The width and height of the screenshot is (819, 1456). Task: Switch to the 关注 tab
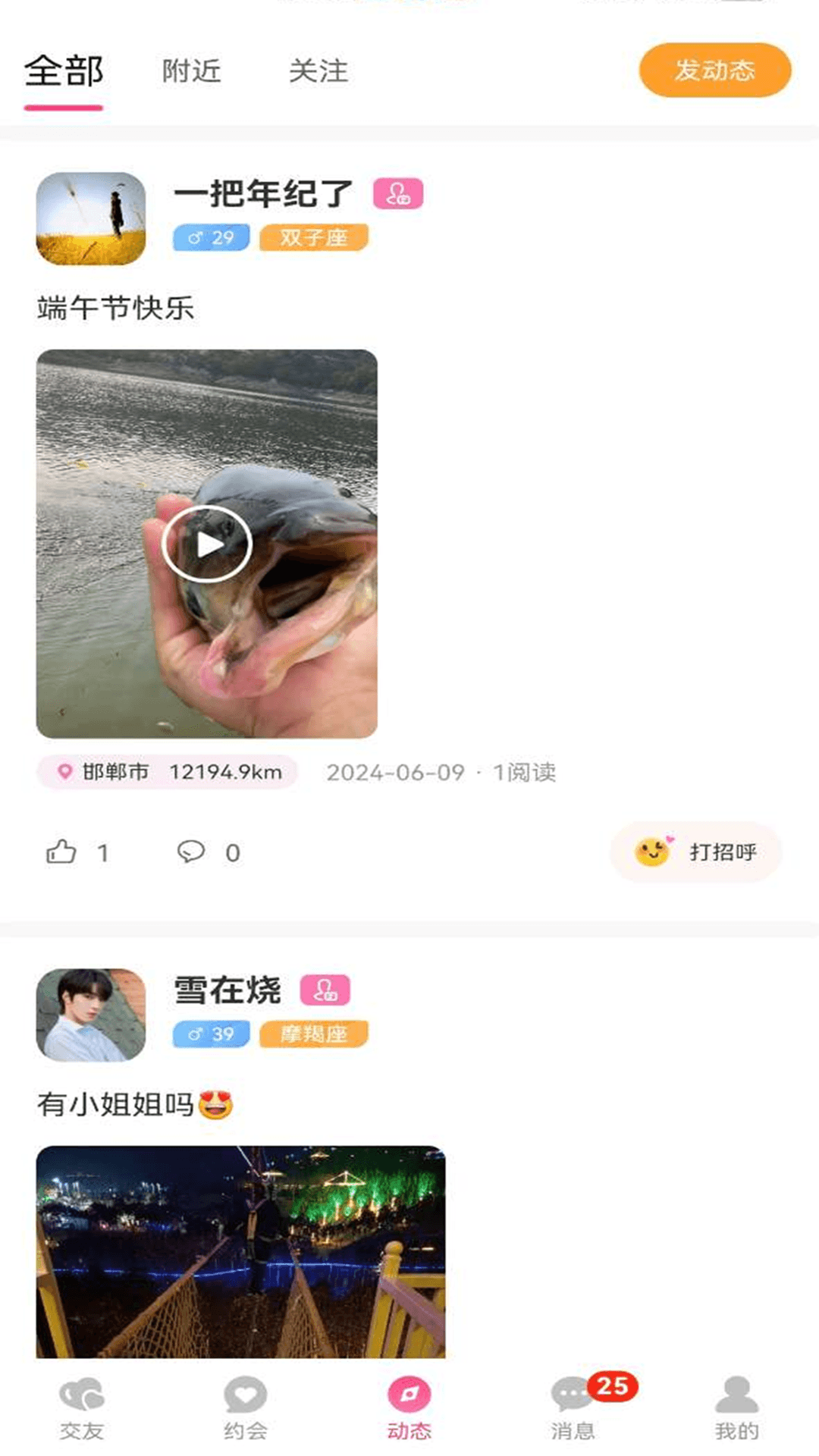tap(318, 71)
